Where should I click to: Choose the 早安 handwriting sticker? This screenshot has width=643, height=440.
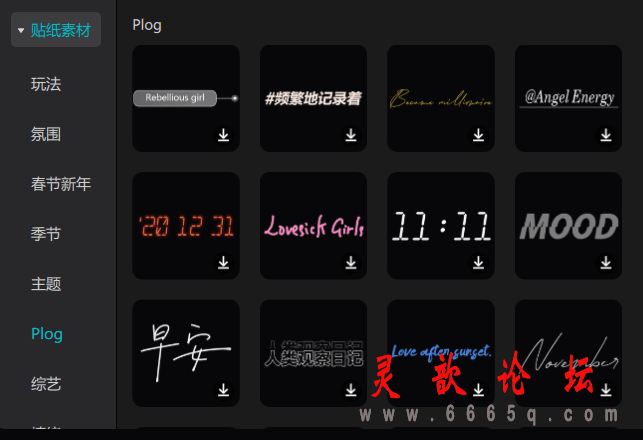186,352
